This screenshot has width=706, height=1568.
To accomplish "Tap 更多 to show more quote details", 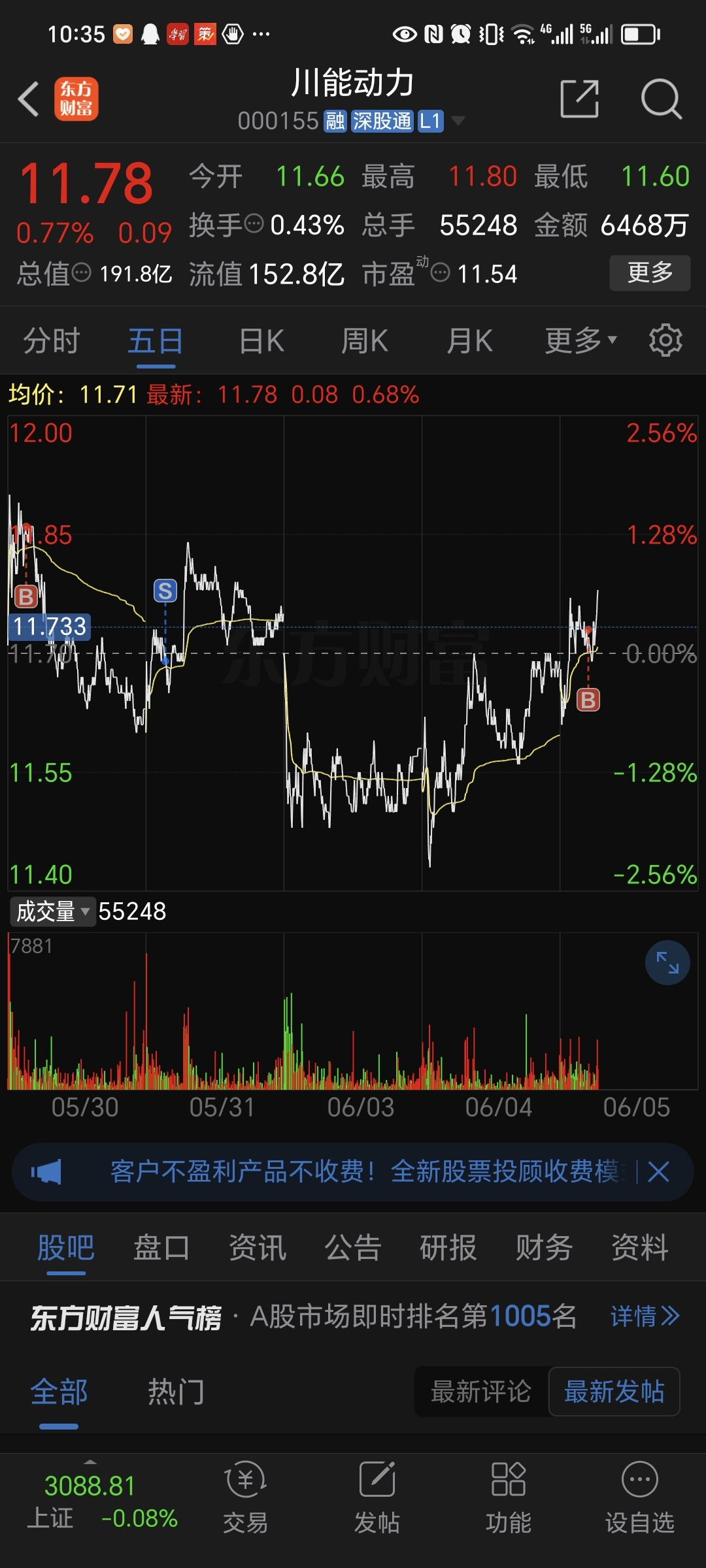I will (x=650, y=272).
